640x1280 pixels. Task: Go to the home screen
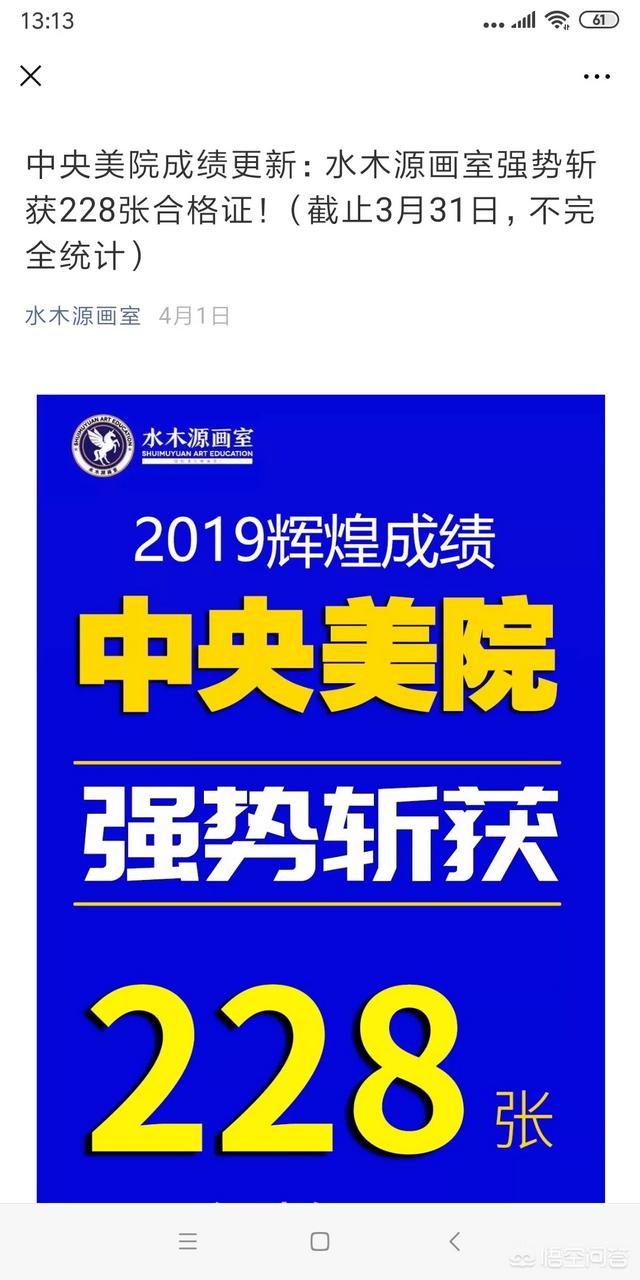pyautogui.click(x=320, y=1241)
